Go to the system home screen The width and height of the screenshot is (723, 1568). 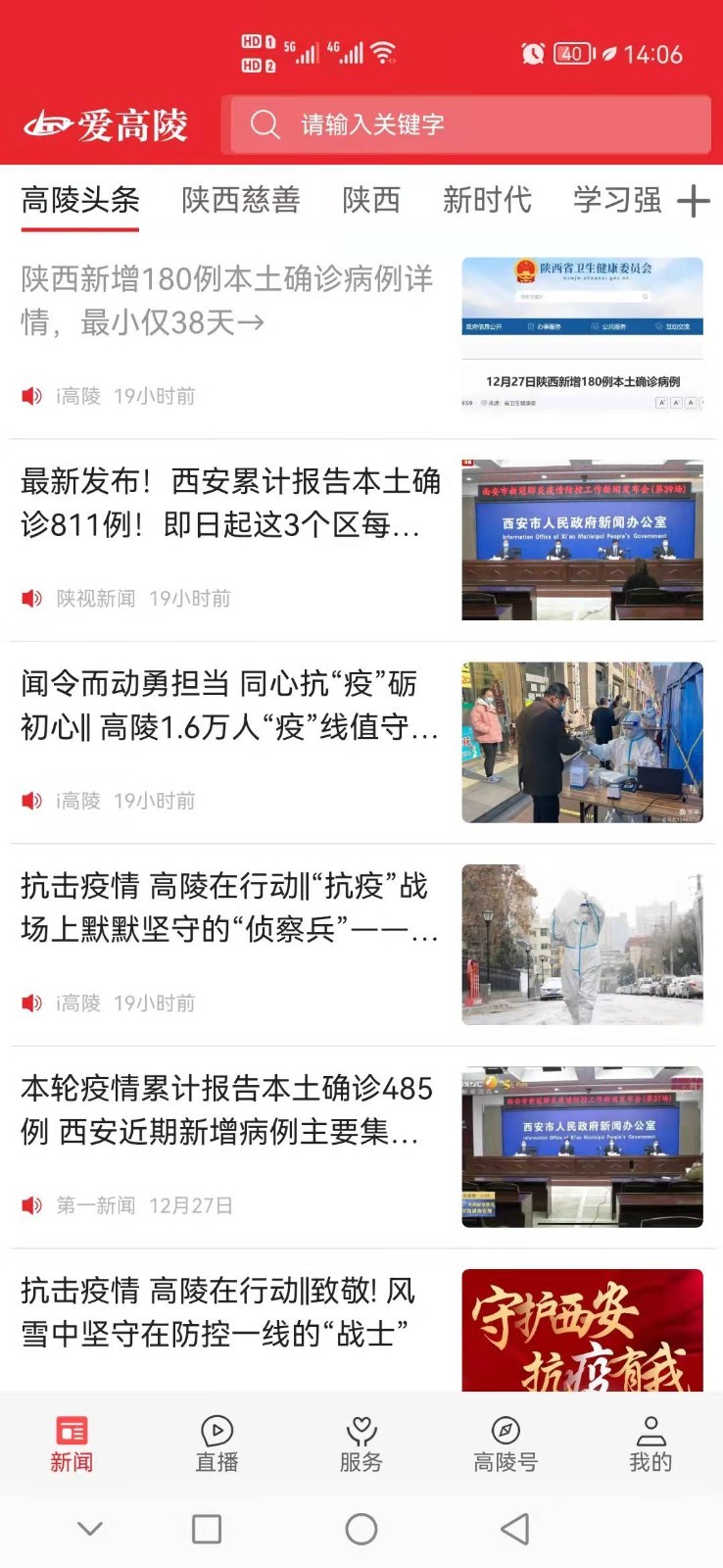coord(361,1529)
